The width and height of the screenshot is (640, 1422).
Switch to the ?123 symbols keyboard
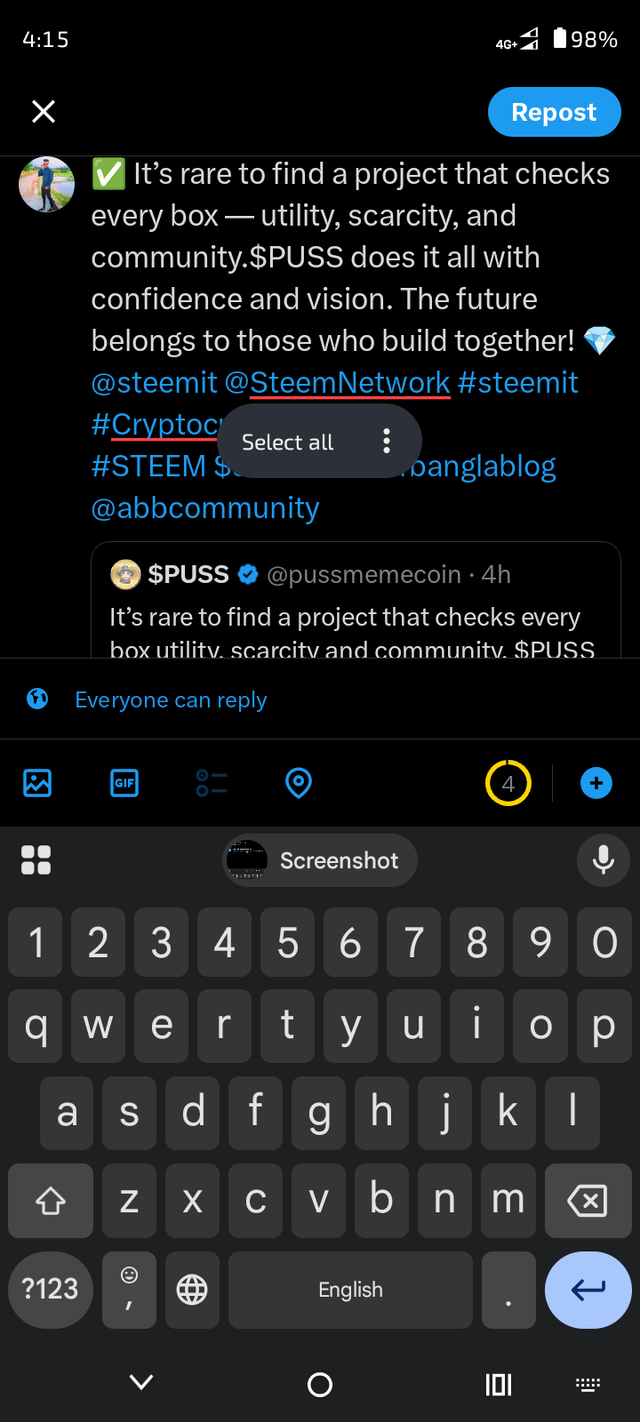[50, 1289]
